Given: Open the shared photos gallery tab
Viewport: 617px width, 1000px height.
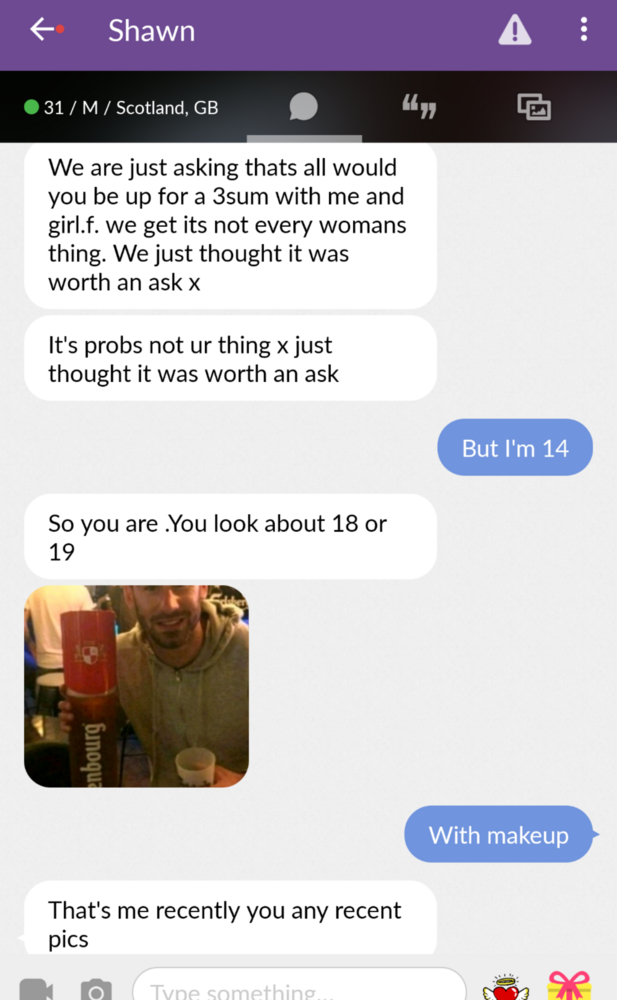Looking at the screenshot, I should [534, 106].
